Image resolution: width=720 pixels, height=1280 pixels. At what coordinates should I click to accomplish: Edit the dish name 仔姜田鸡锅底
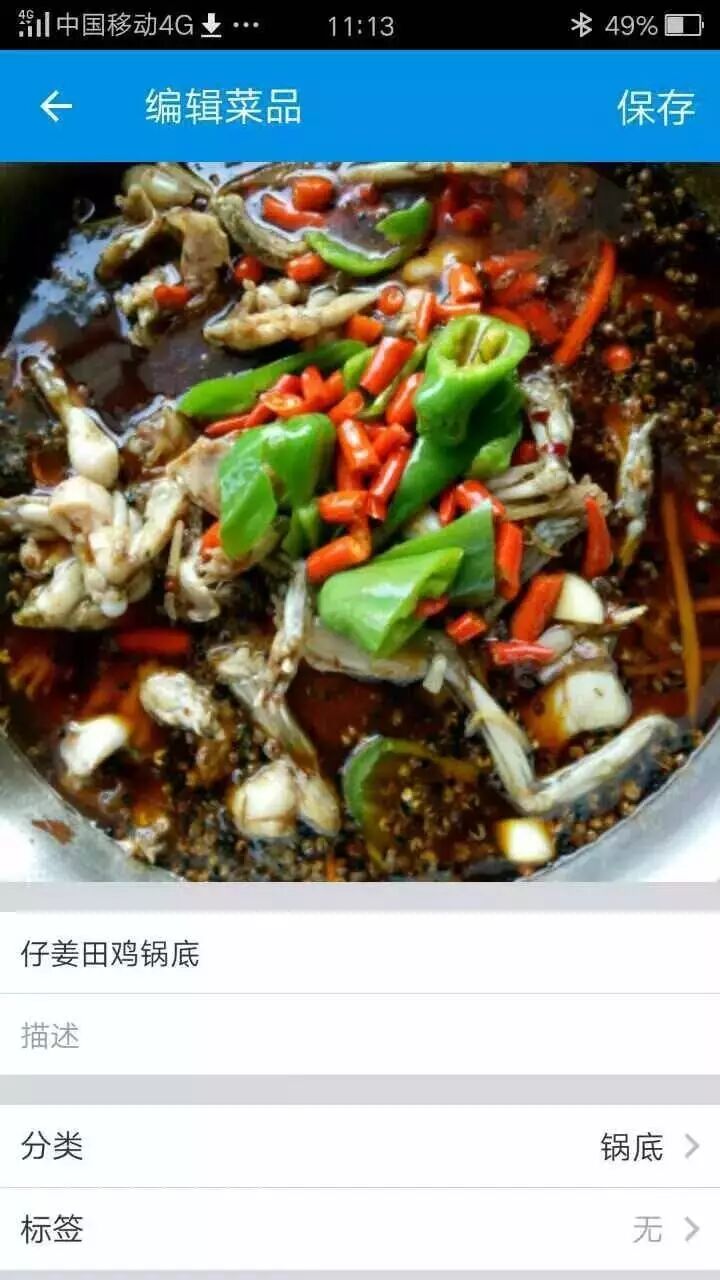pos(360,953)
